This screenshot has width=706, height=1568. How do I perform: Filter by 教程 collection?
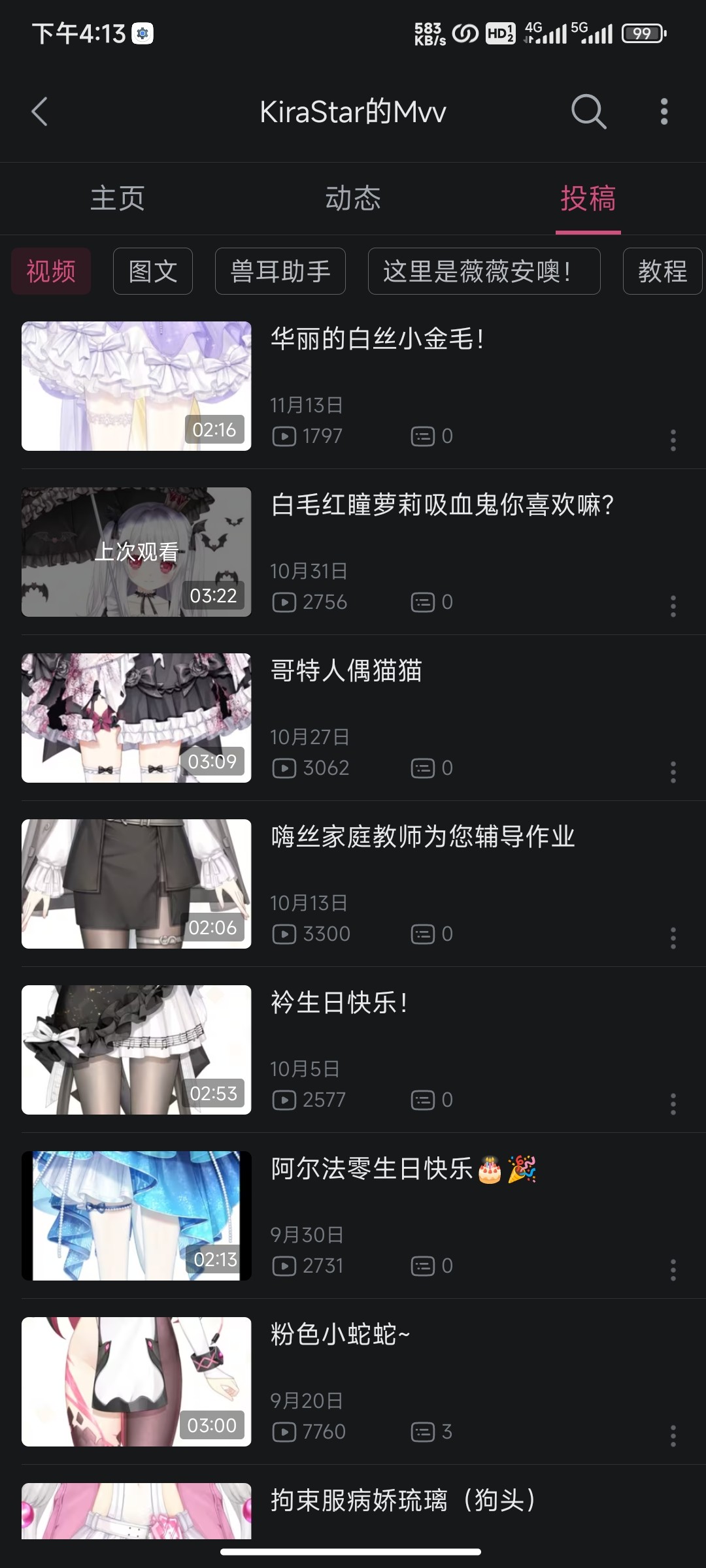pyautogui.click(x=662, y=271)
